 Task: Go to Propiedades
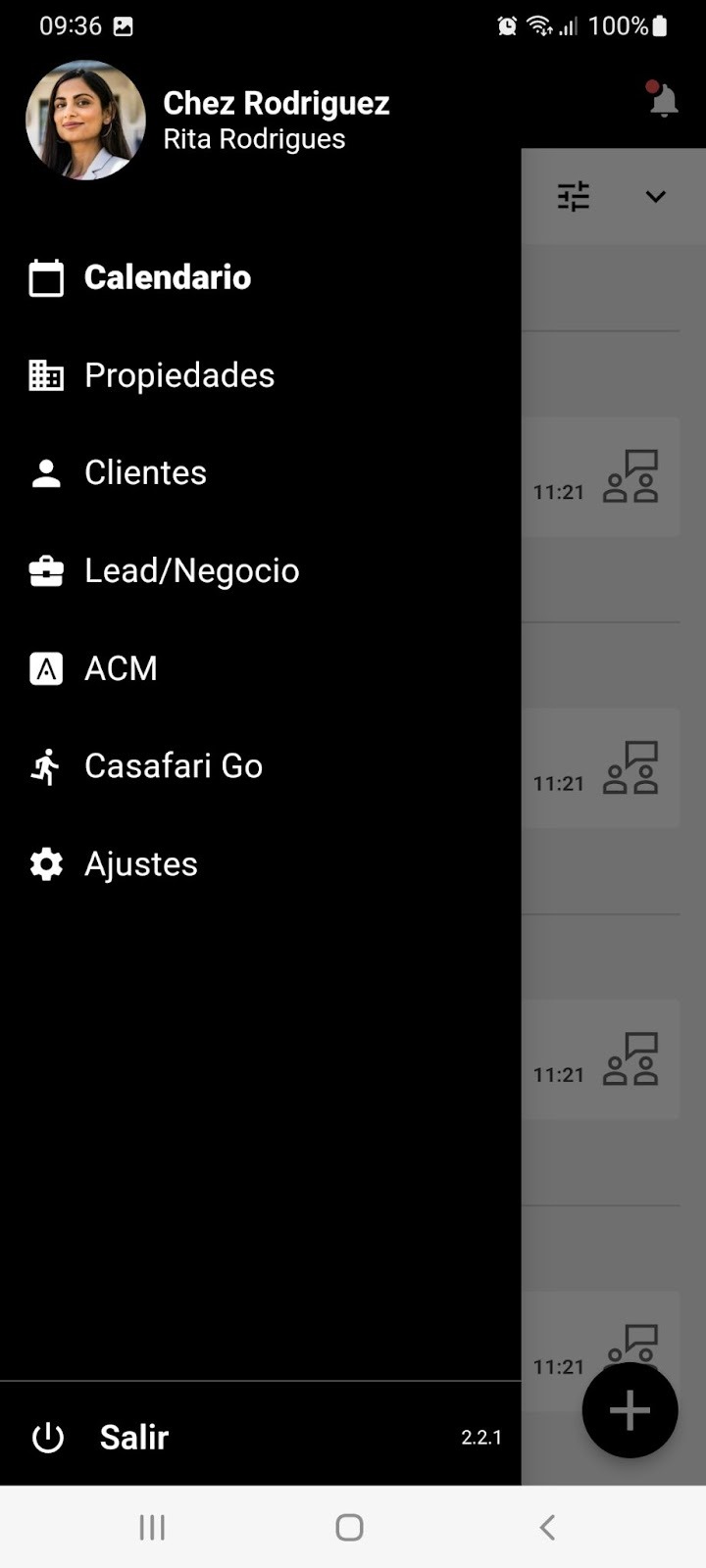point(260,375)
